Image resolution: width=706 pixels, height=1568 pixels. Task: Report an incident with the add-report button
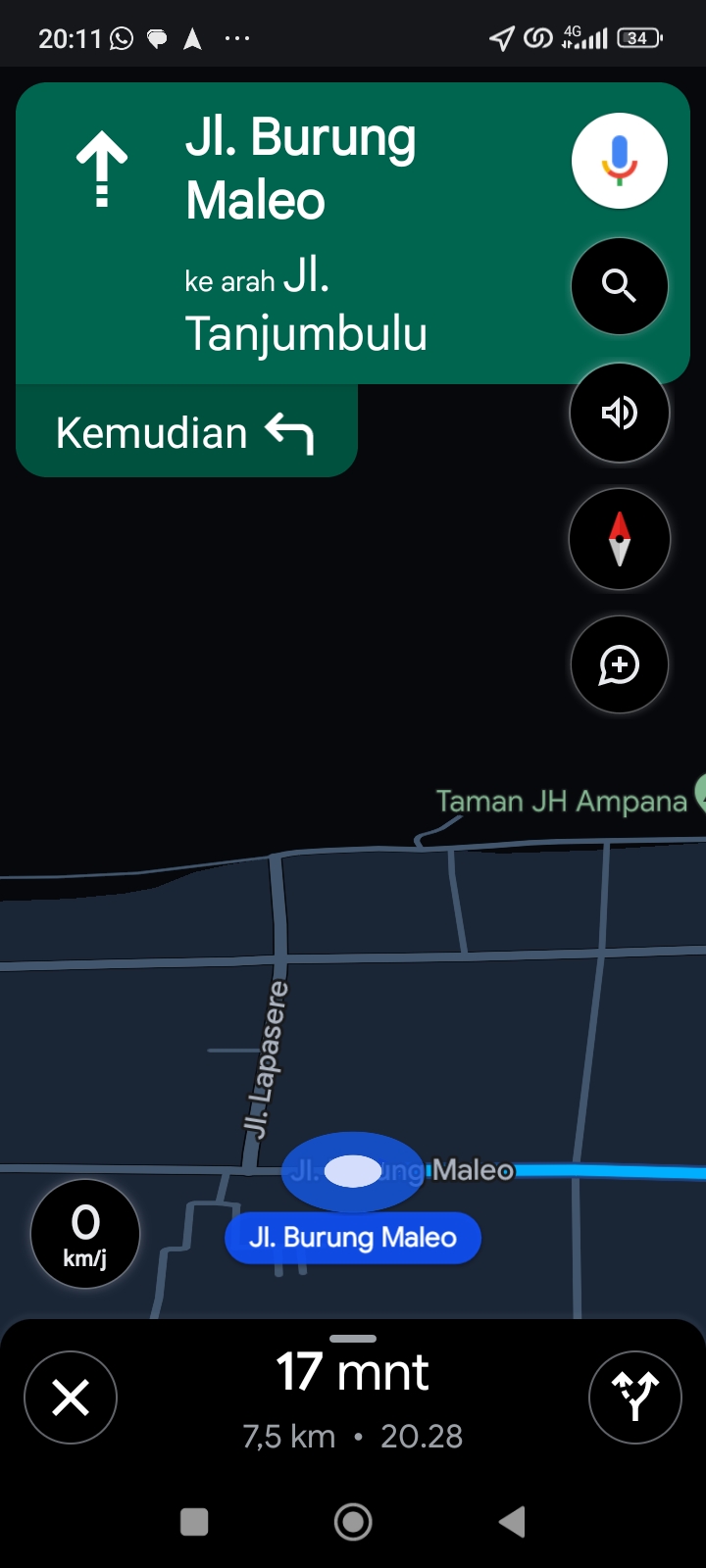(620, 664)
